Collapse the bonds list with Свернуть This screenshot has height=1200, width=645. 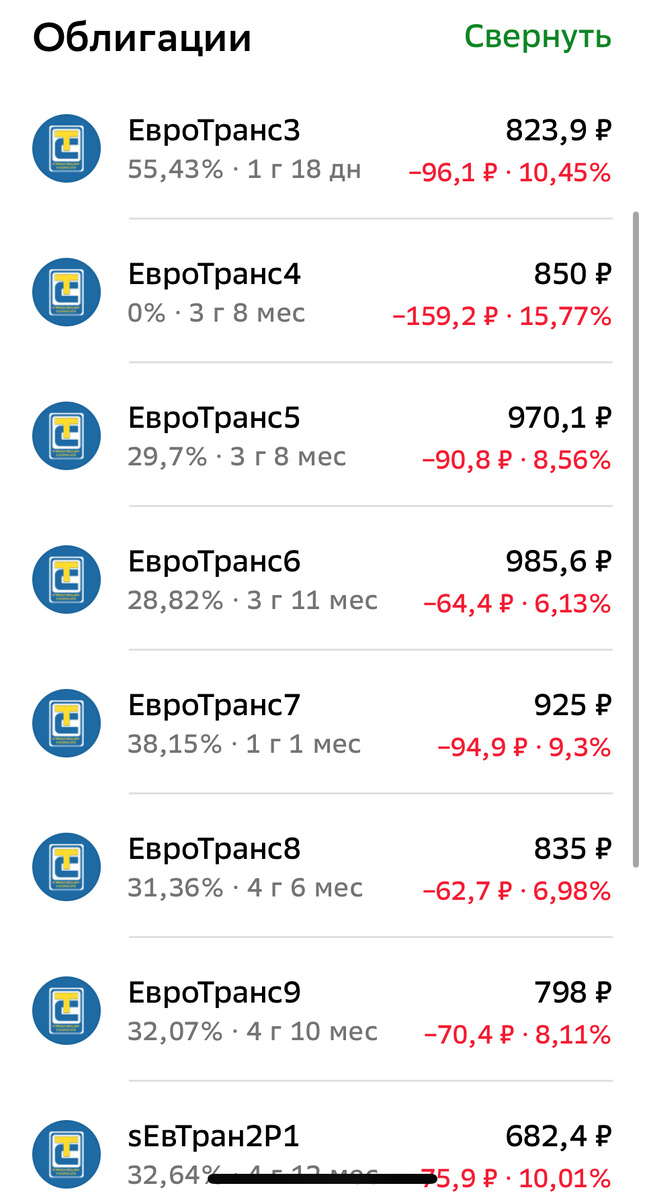pyautogui.click(x=537, y=36)
